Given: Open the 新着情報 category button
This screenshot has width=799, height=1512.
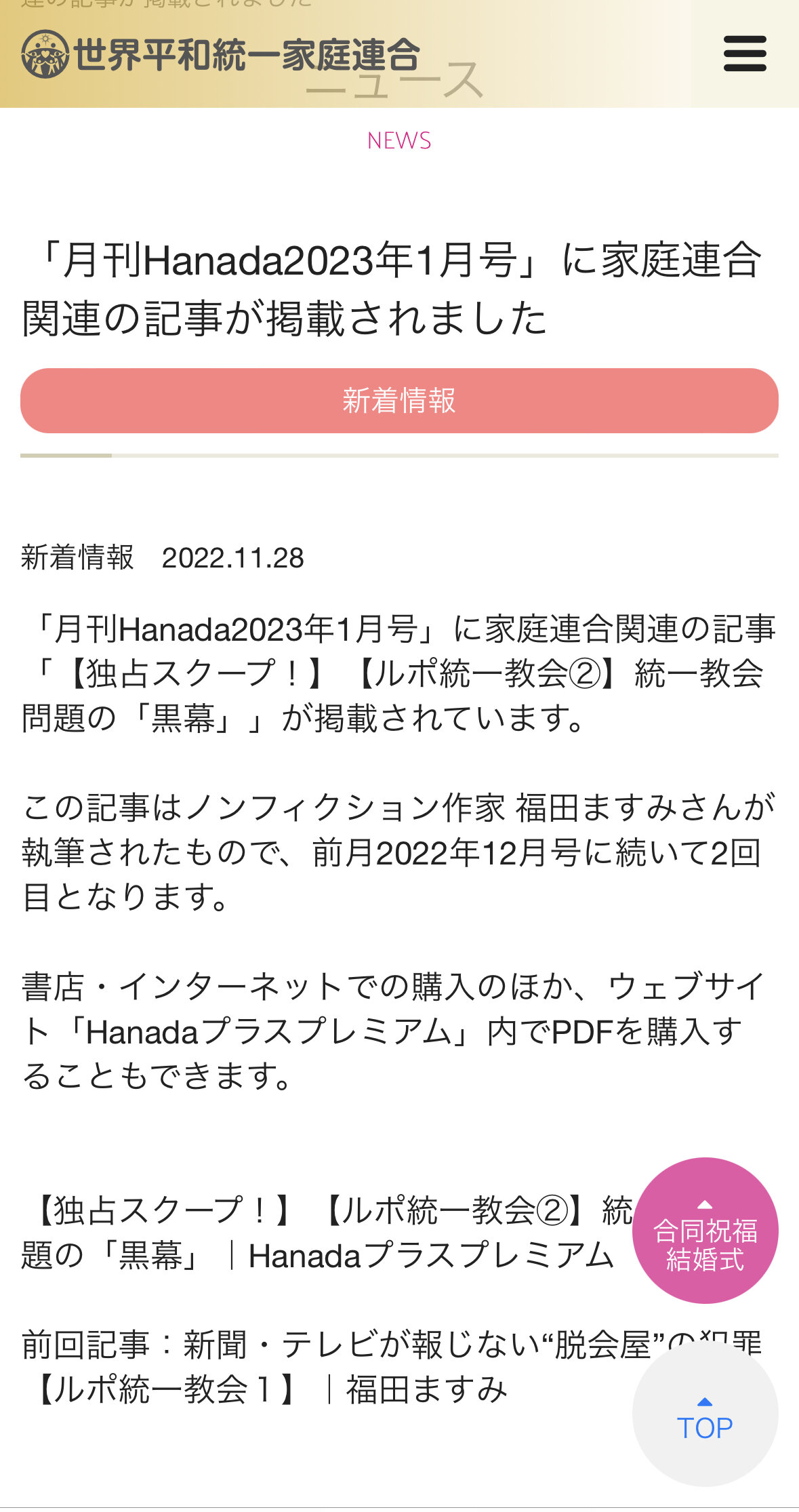Looking at the screenshot, I should (399, 401).
